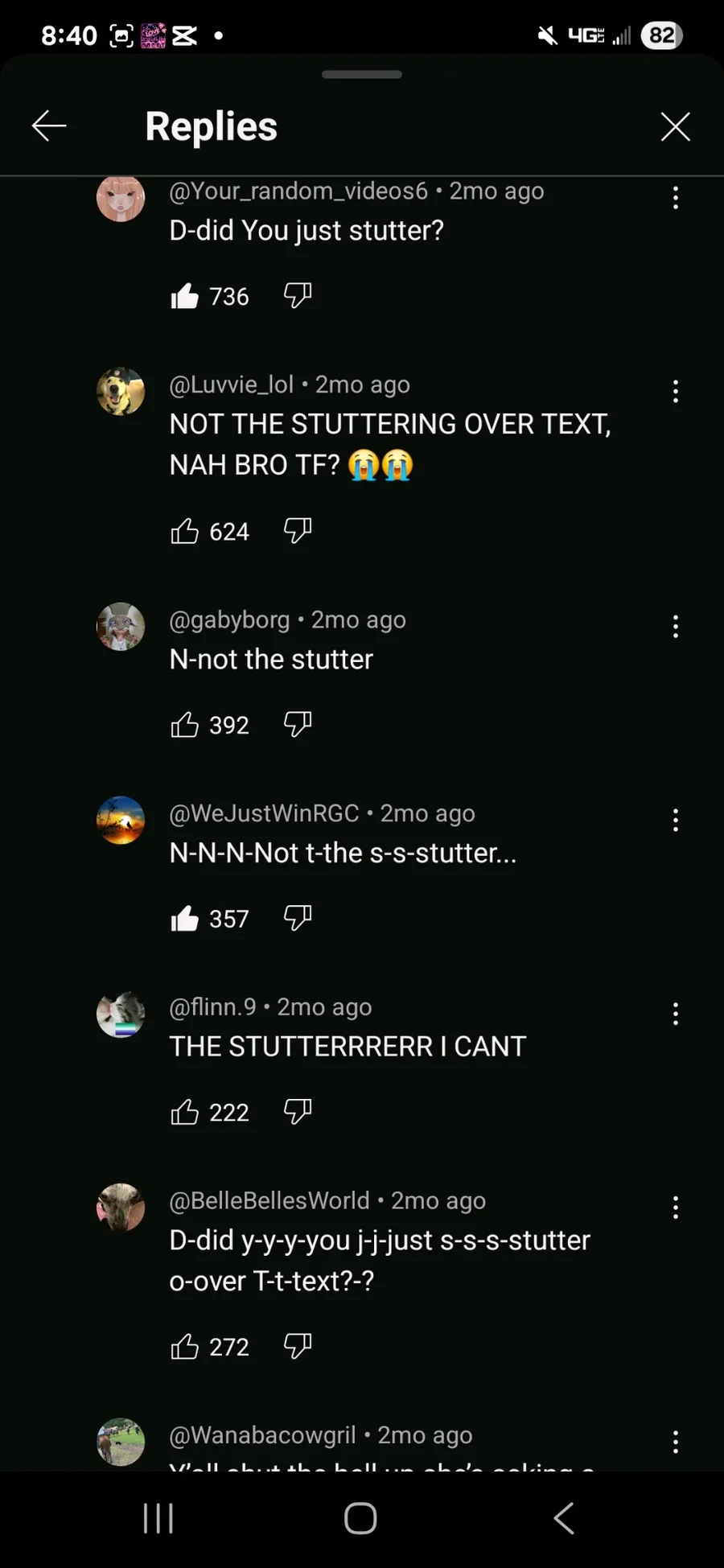Dislike the comment by @Your_random_videos6
This screenshot has height=1568, width=724.
[298, 296]
